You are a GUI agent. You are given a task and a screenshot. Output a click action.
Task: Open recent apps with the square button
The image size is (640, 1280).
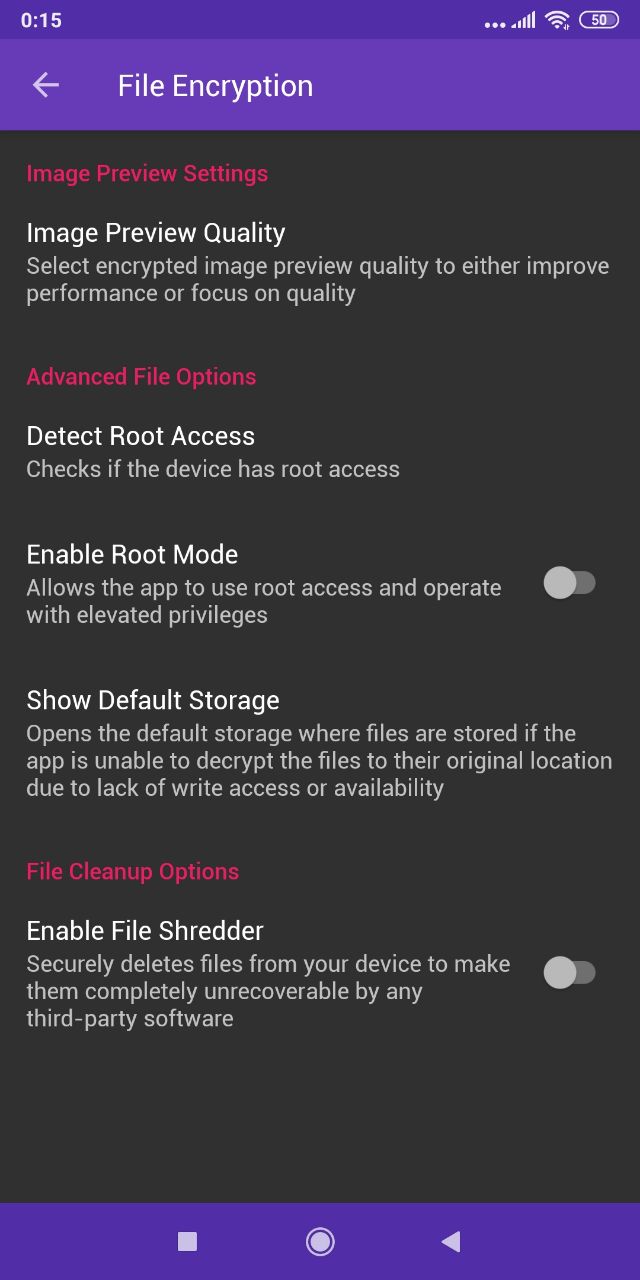[x=187, y=1242]
